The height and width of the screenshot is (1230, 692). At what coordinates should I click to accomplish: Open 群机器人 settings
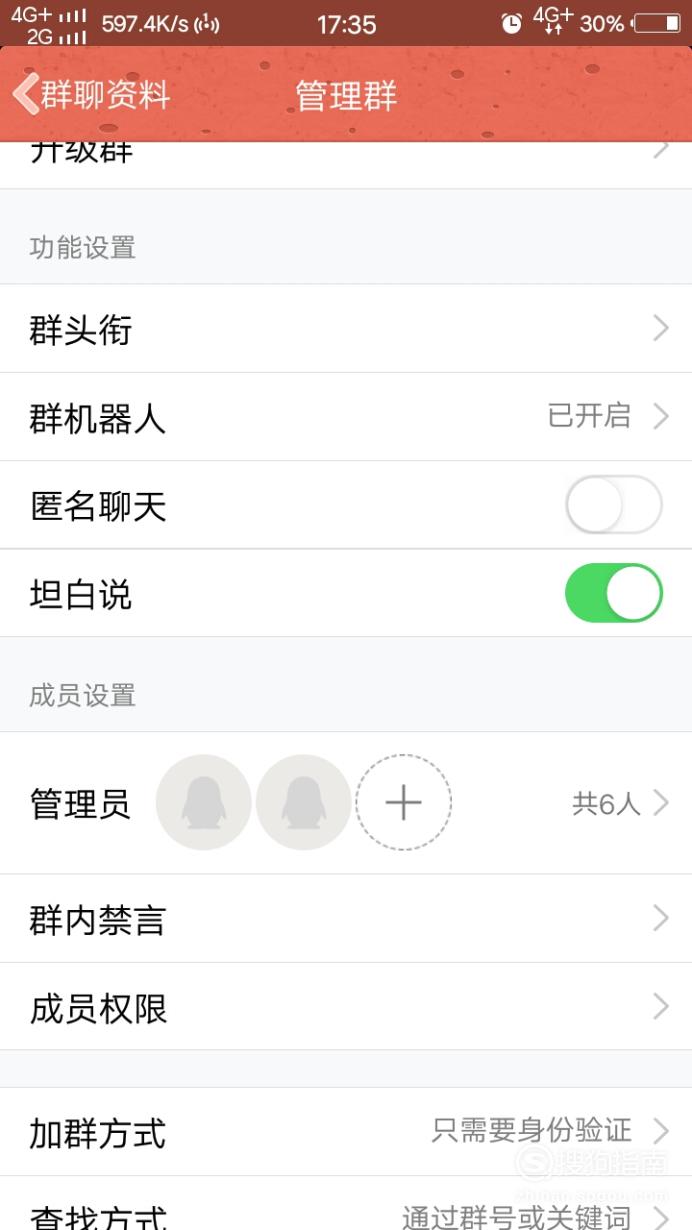pos(346,417)
